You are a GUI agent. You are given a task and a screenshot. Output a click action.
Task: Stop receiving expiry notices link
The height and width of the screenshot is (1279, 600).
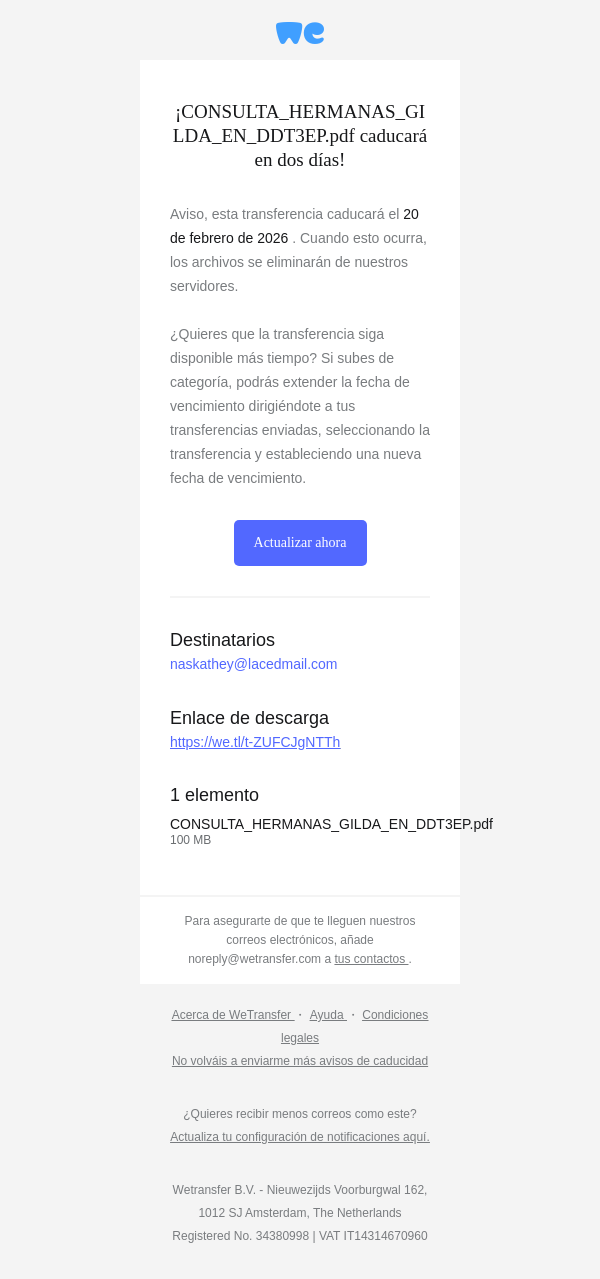[x=300, y=1061]
